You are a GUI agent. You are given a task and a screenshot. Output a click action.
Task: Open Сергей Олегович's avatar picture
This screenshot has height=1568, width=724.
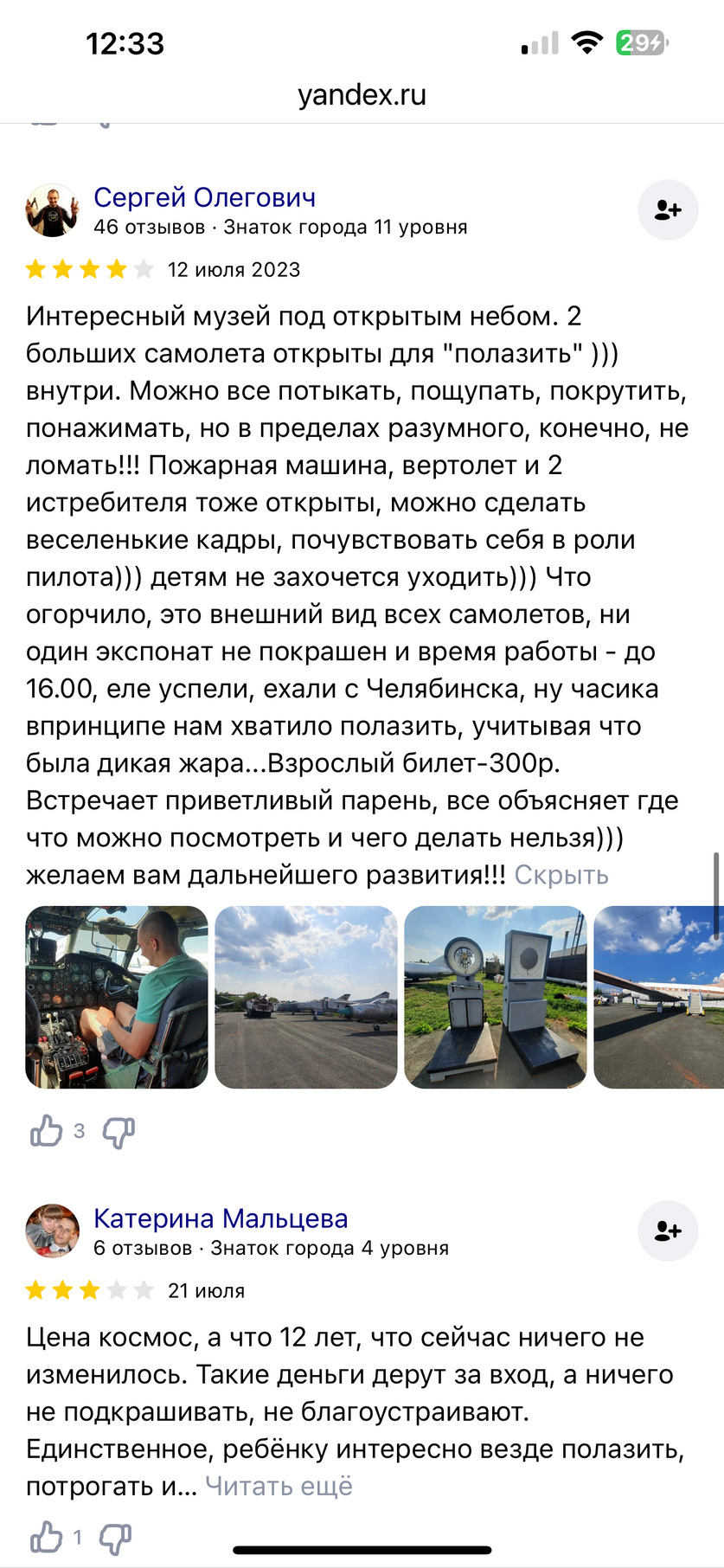52,210
